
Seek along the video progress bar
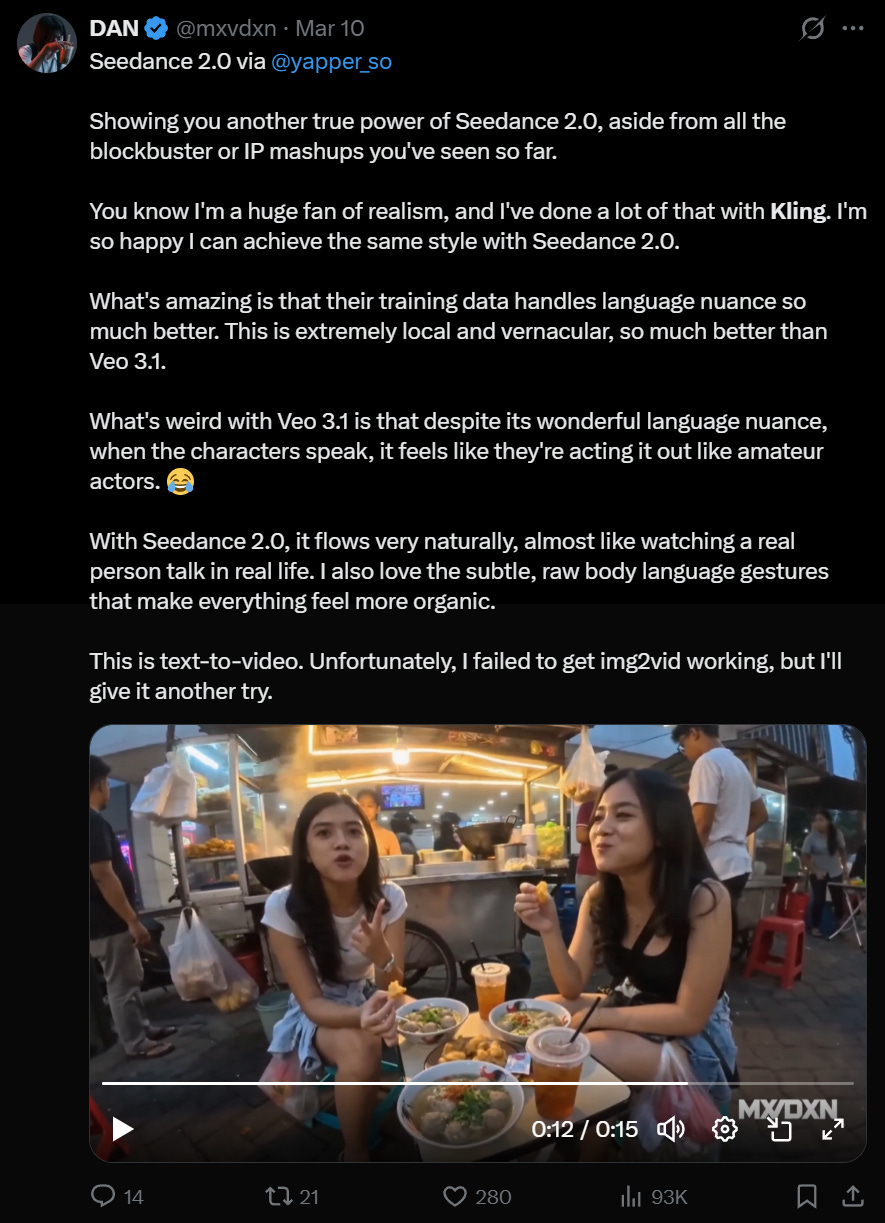pos(478,1083)
